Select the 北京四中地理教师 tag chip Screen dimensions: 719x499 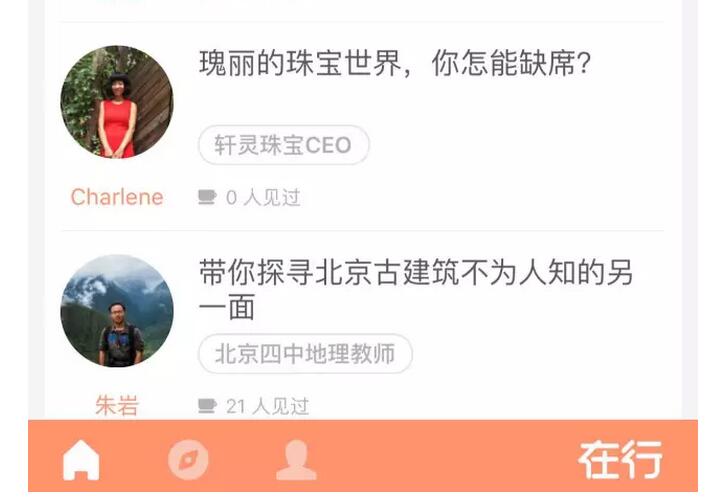(x=305, y=354)
